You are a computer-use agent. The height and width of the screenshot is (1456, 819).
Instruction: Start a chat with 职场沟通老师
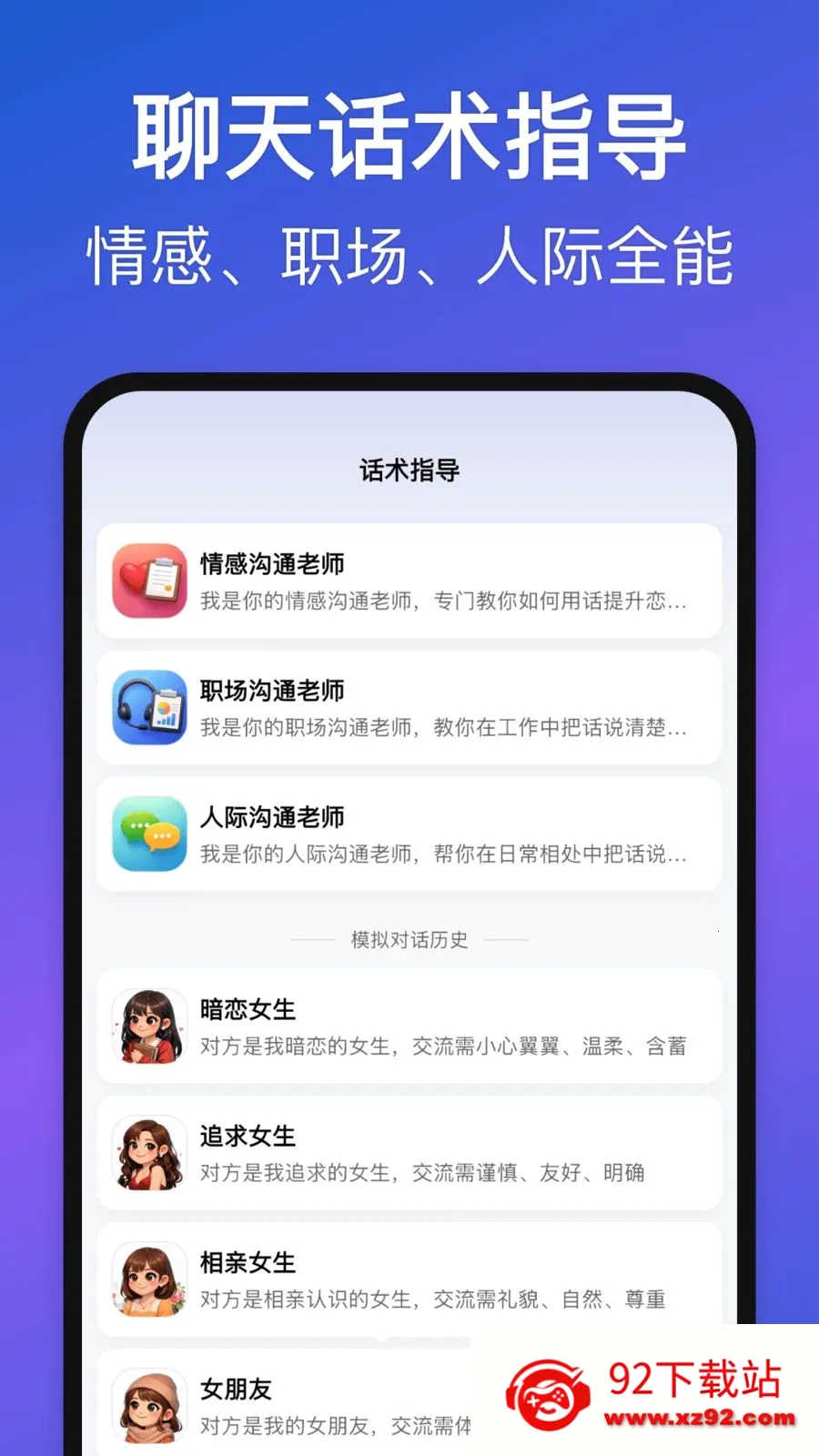tap(409, 709)
